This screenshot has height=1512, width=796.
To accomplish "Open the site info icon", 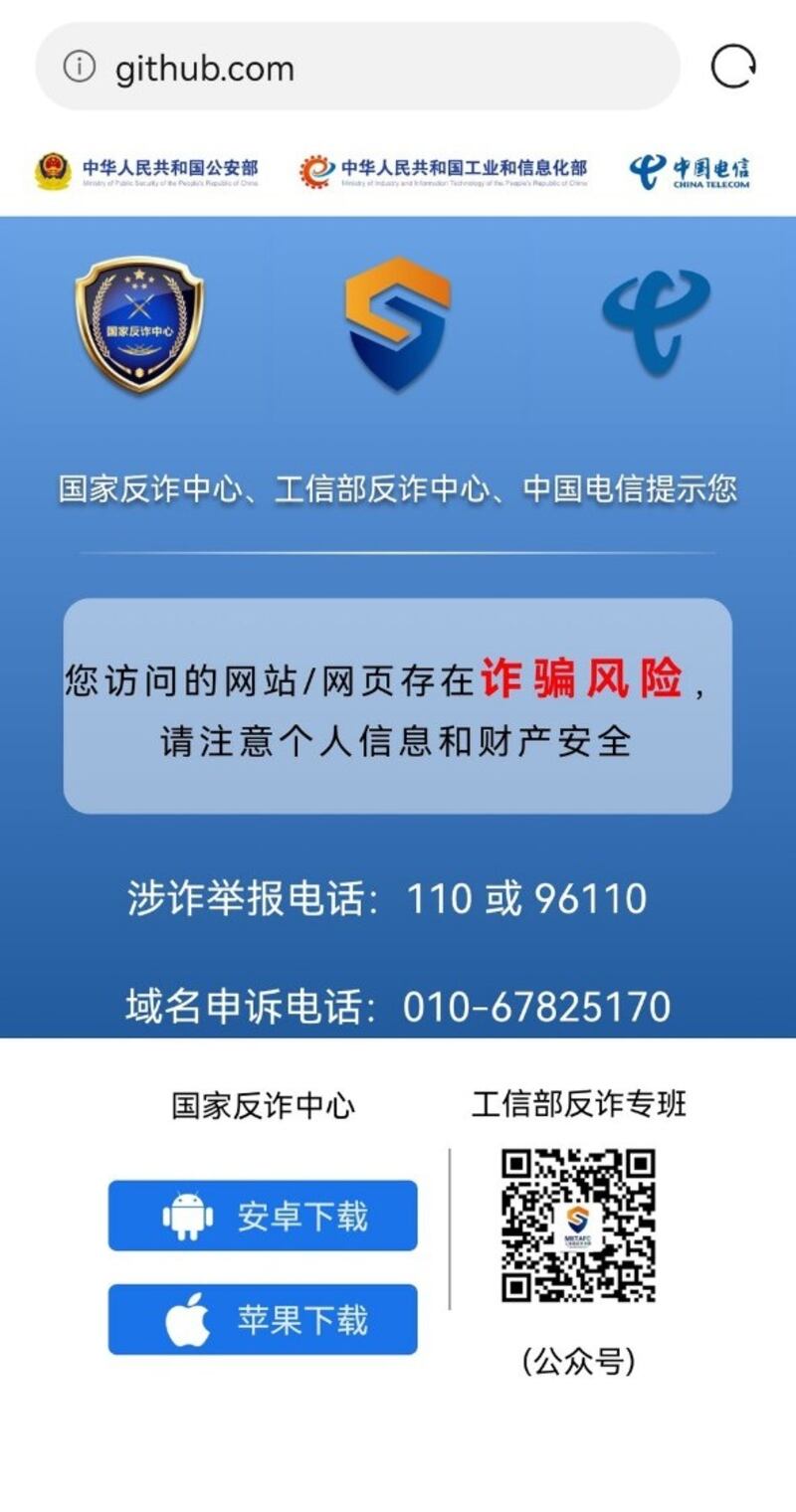I will tap(80, 67).
